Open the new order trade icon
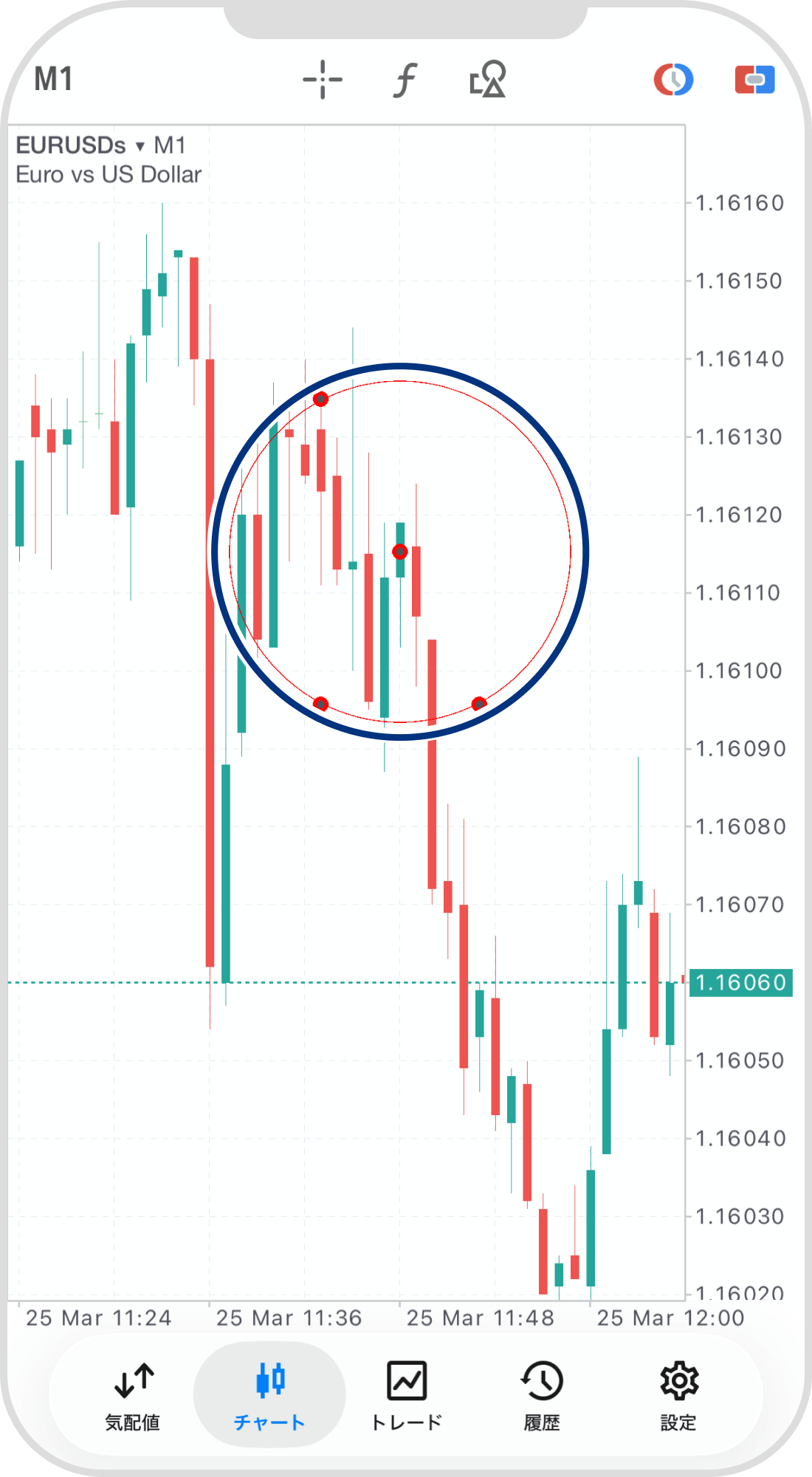Viewport: 812px width, 1477px height. pos(754,80)
